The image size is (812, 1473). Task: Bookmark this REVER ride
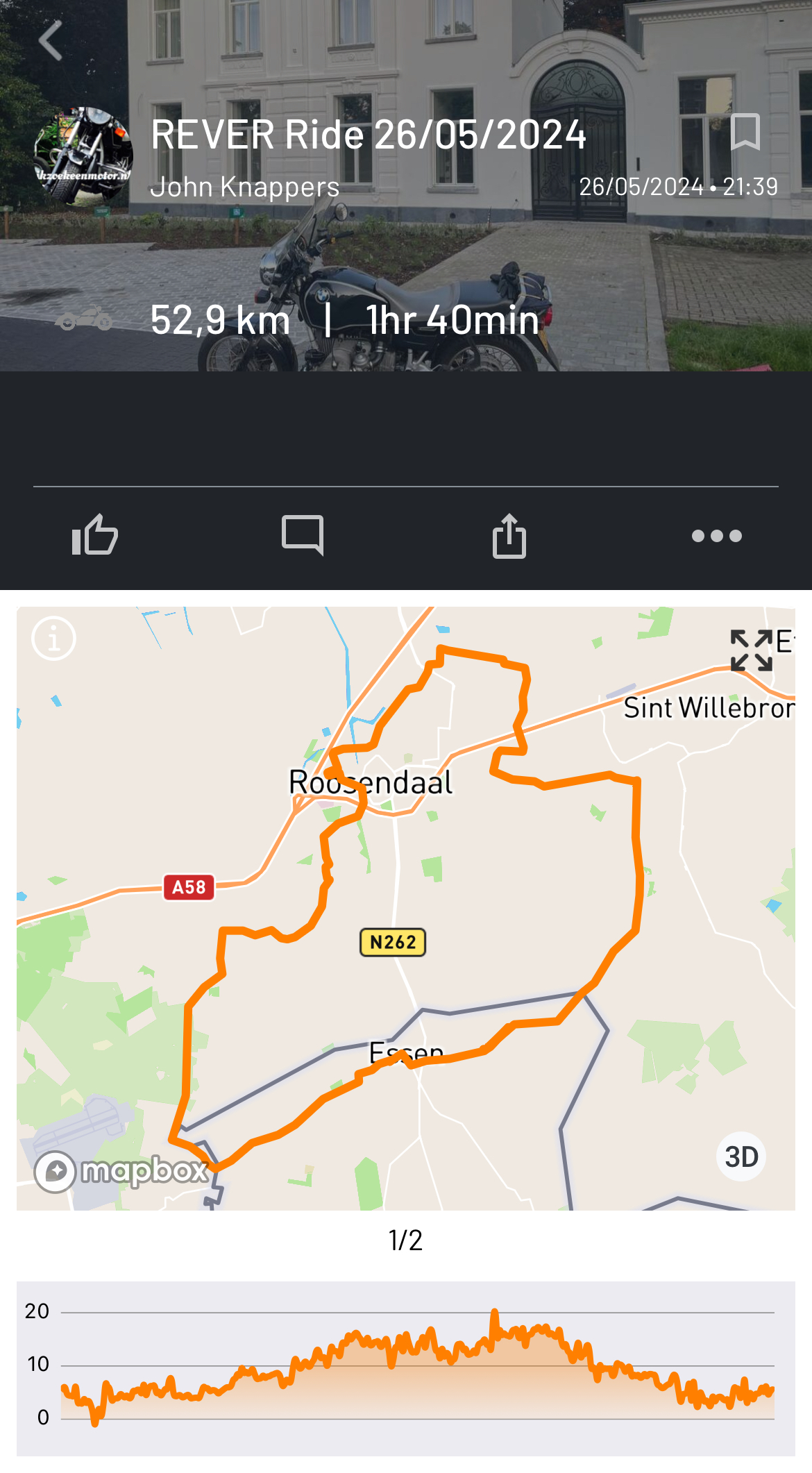[x=745, y=132]
